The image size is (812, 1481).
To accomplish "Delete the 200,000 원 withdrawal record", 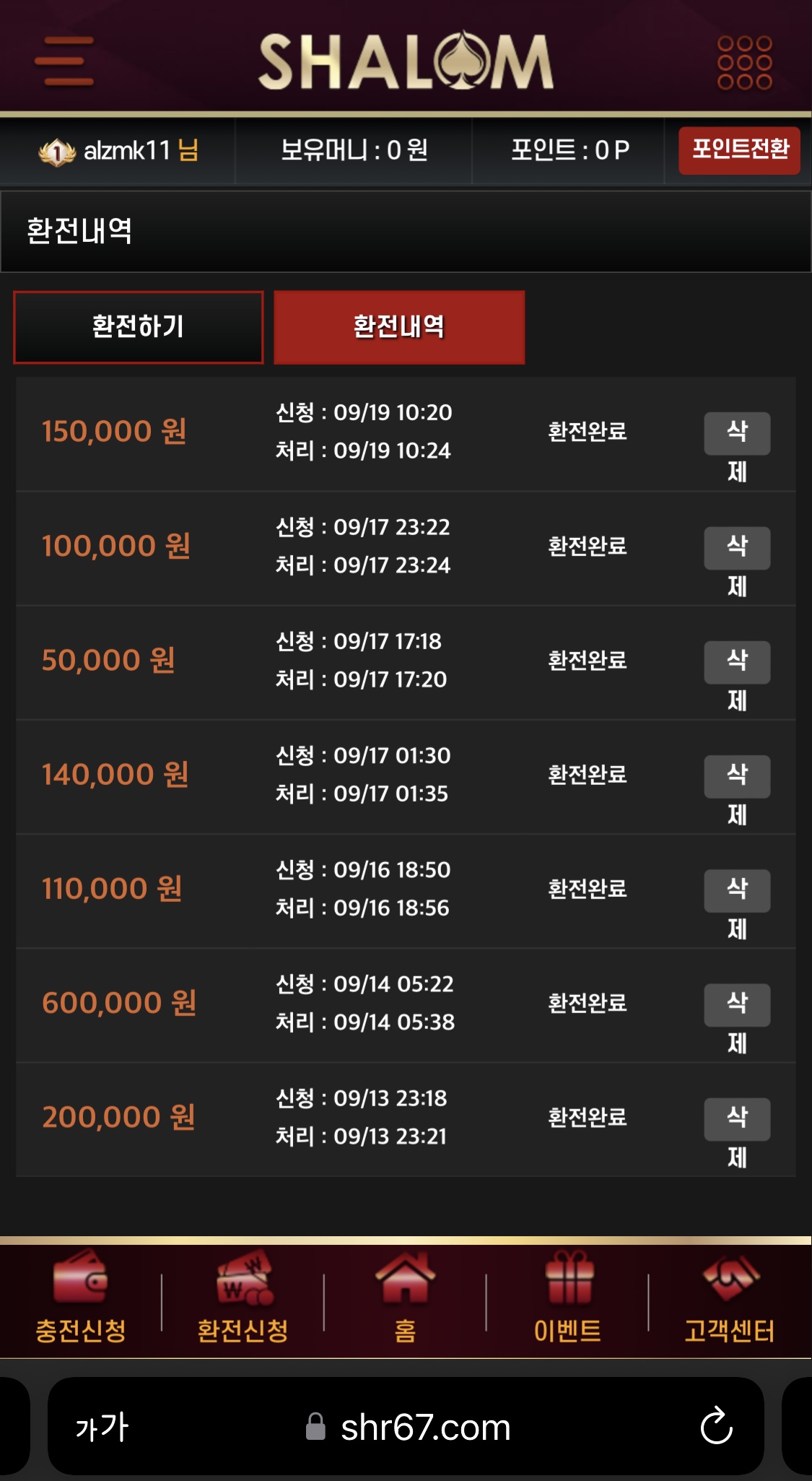I will click(x=737, y=1119).
